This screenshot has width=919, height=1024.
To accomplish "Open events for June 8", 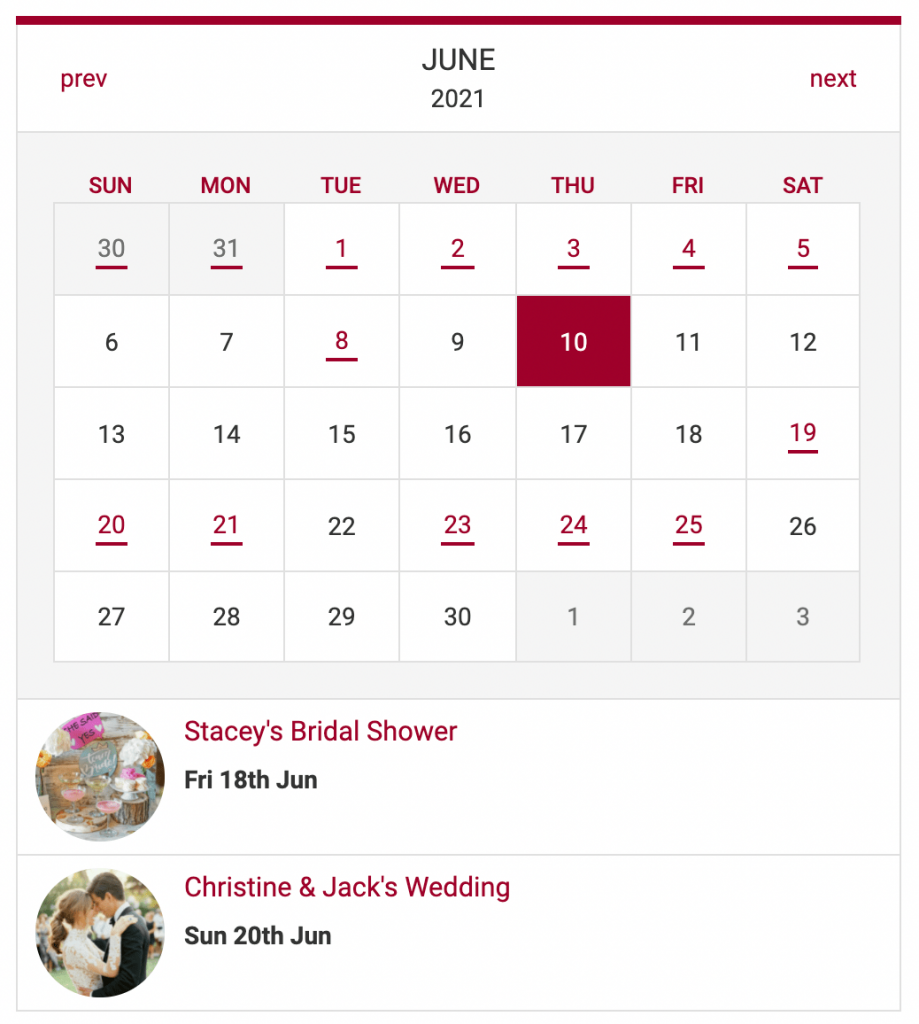I will click(x=341, y=341).
